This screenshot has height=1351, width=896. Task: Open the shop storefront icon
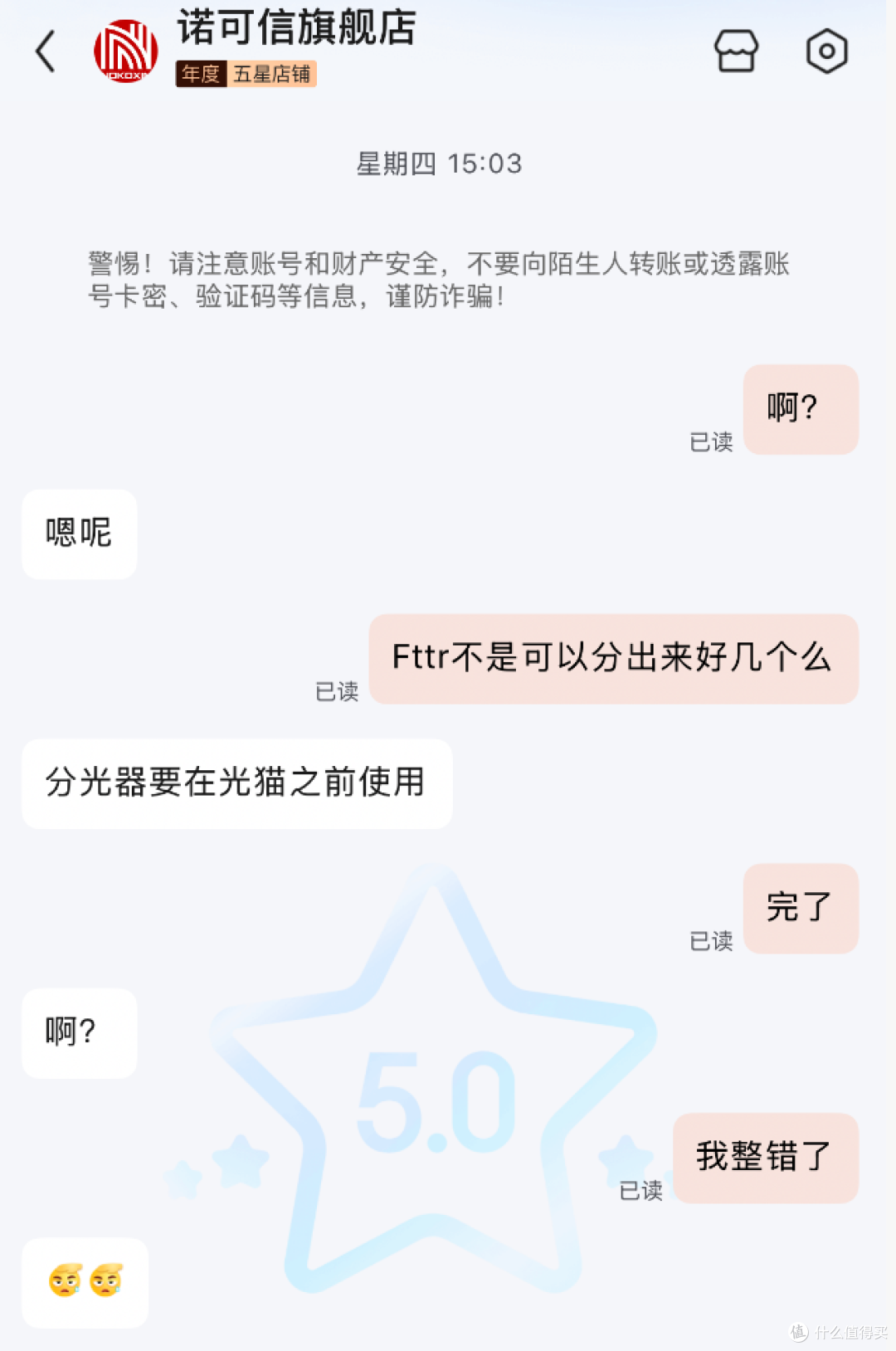point(736,51)
